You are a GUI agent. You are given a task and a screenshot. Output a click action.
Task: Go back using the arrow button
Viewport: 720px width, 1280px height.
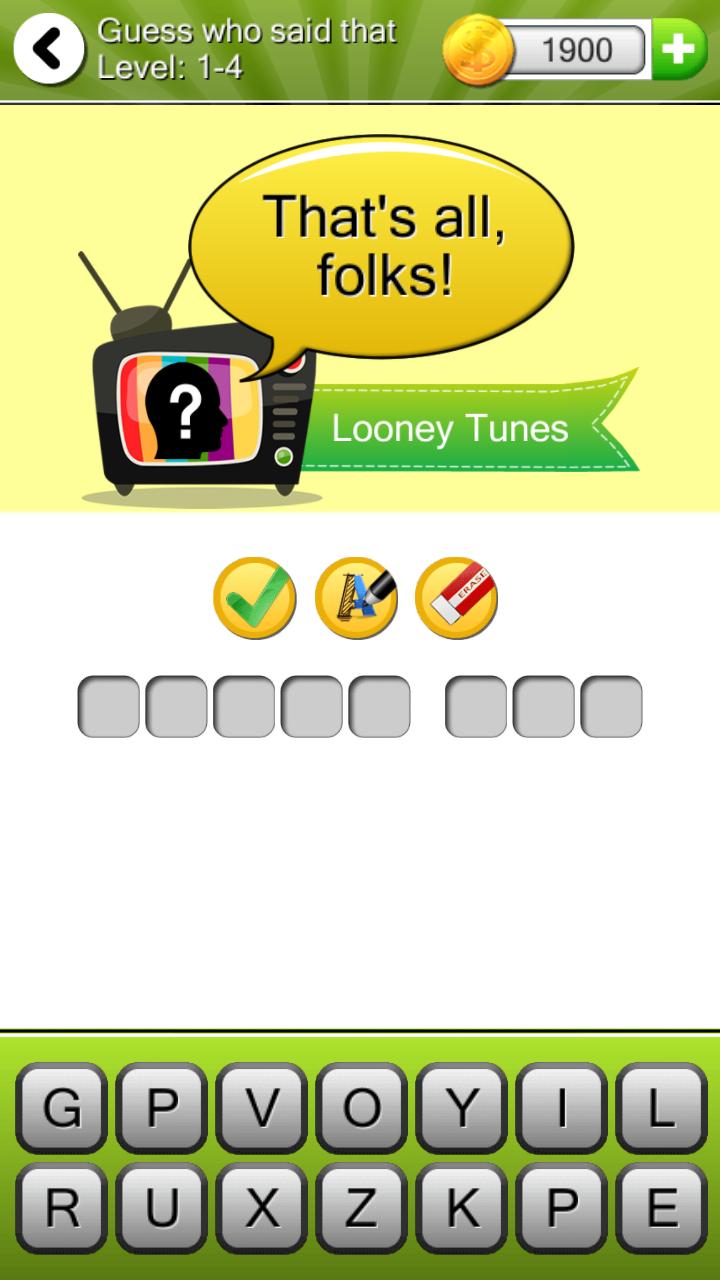[48, 48]
